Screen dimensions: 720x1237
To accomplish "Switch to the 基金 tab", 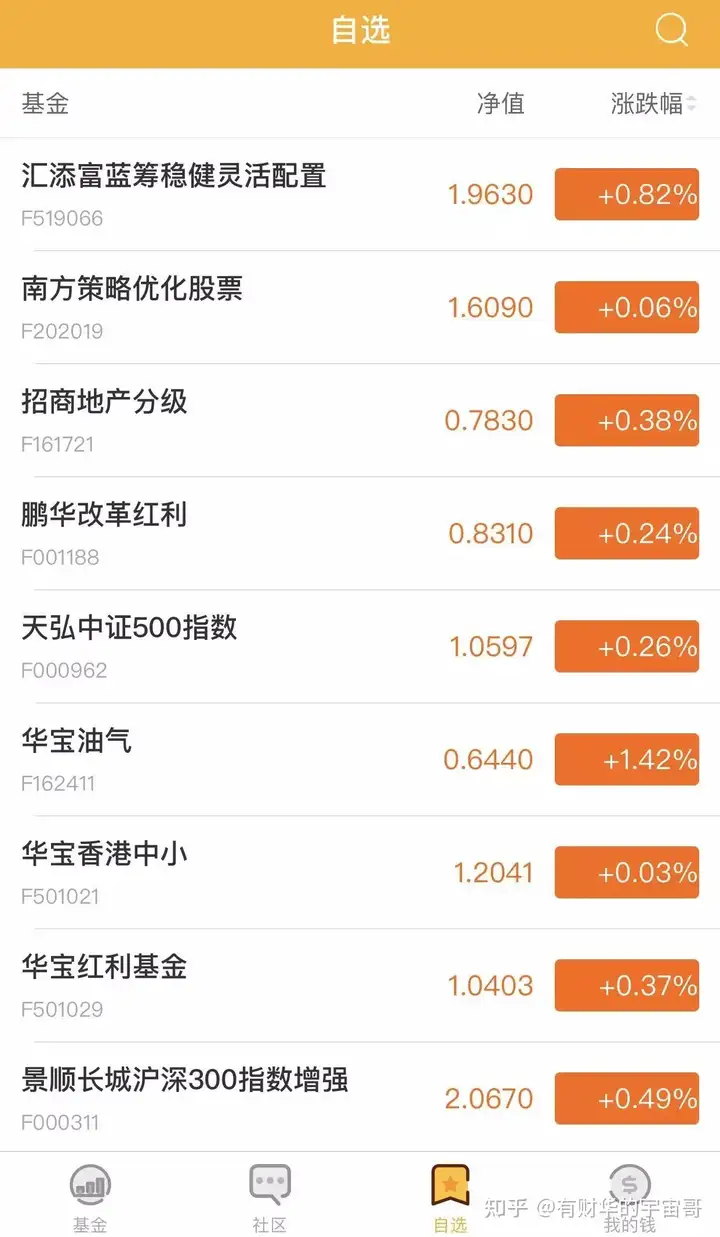I will pos(90,1197).
